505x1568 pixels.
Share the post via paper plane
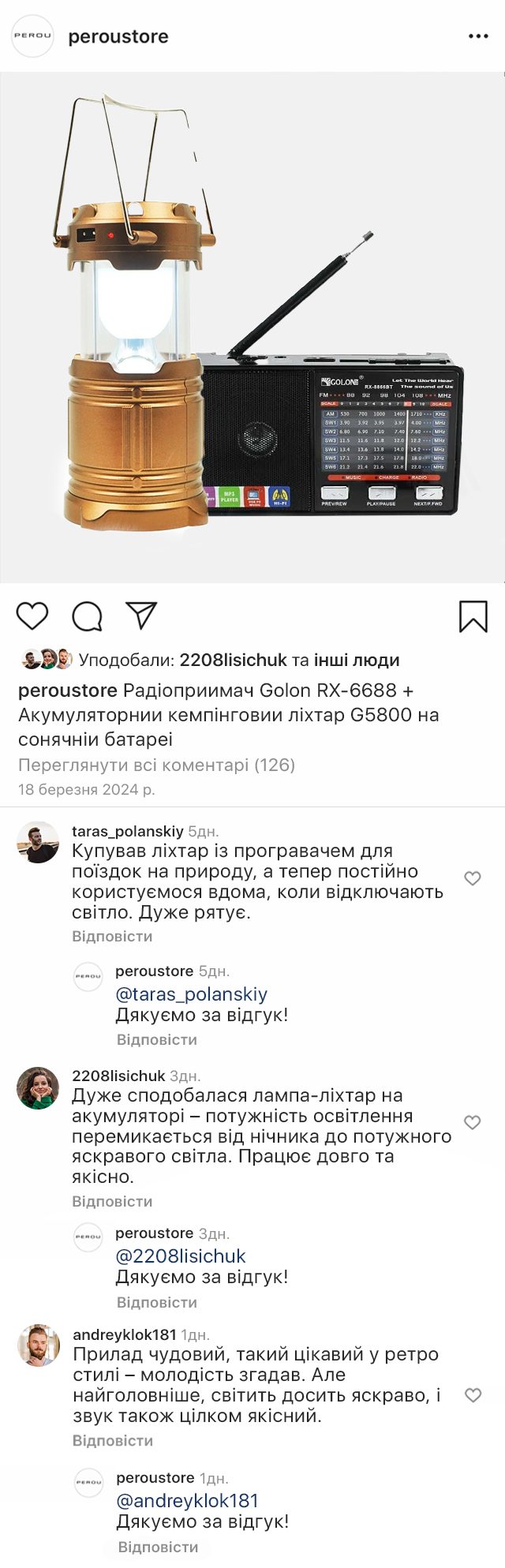[x=142, y=616]
